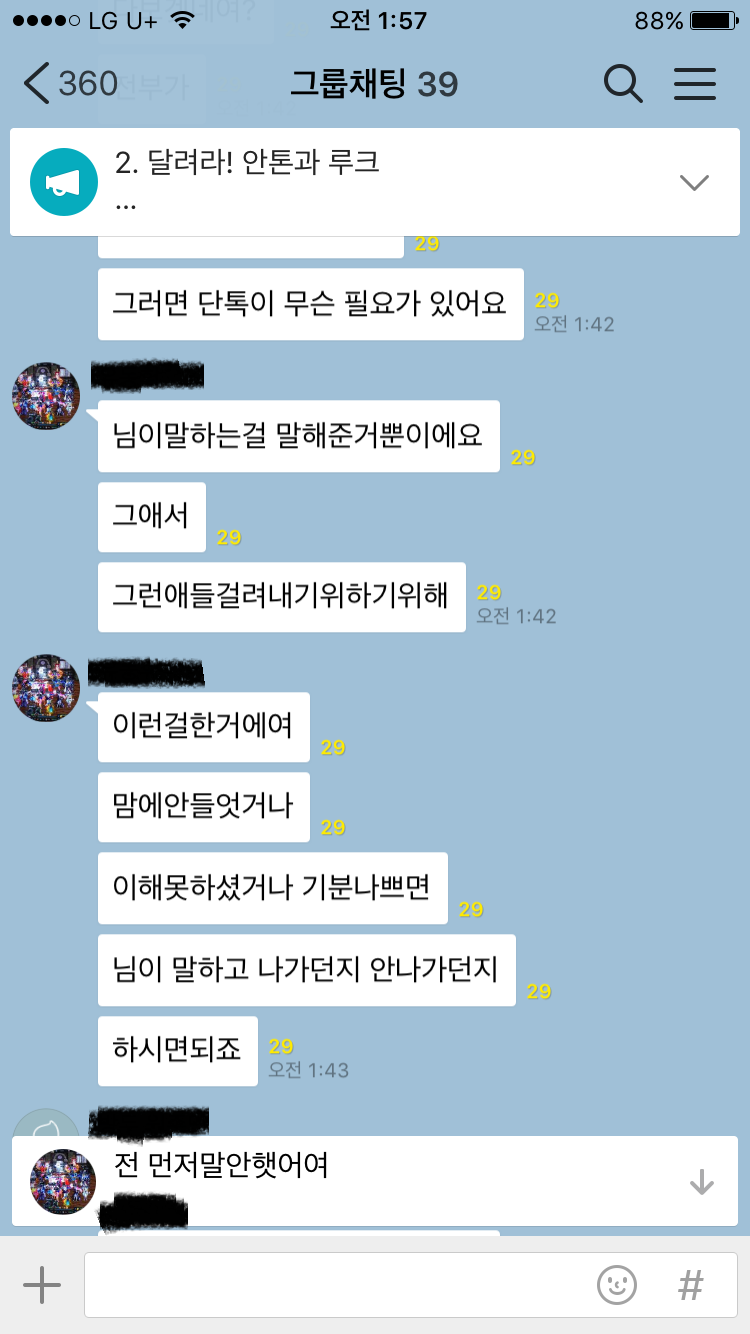Expand the pinned notice banner
The height and width of the screenshot is (1334, 750).
[693, 182]
